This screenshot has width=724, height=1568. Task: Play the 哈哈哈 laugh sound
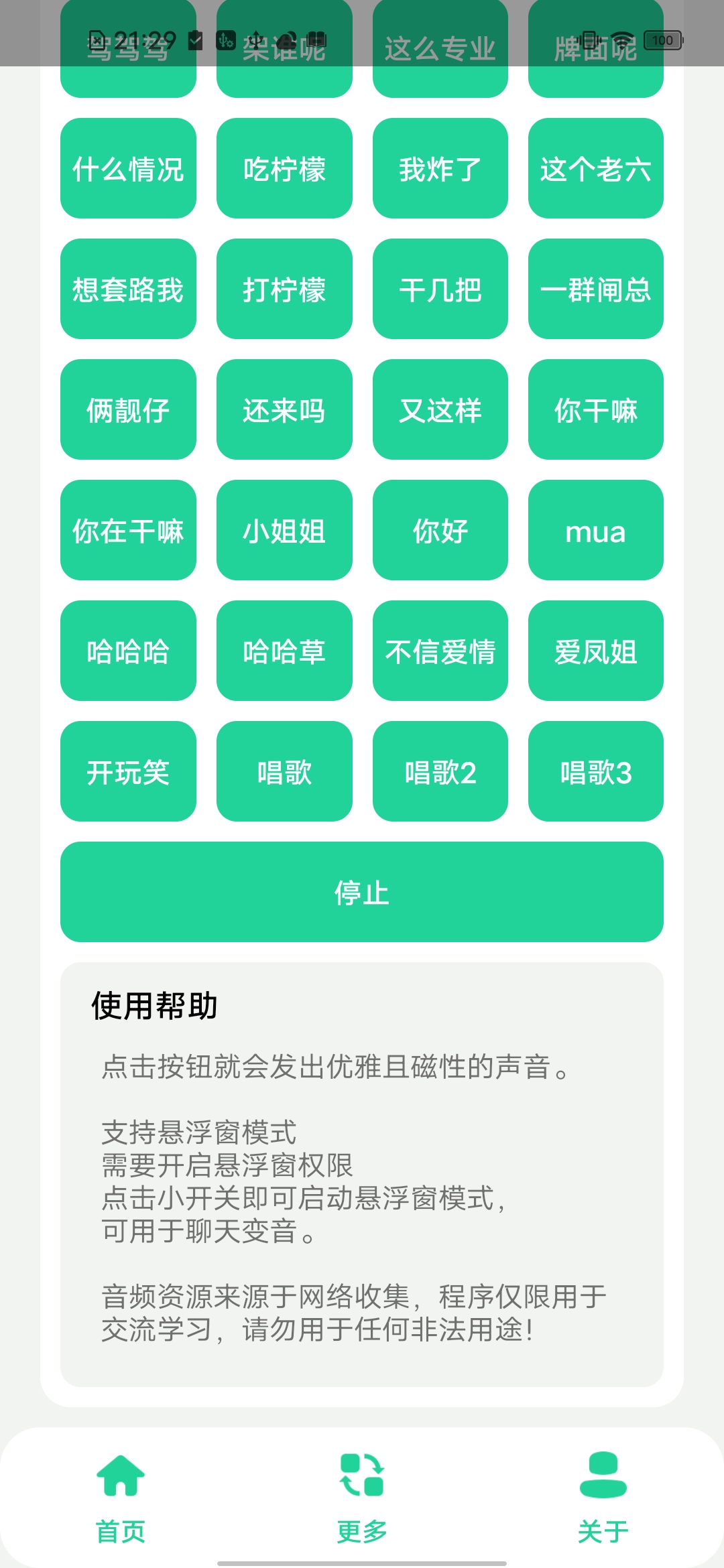pyautogui.click(x=127, y=651)
